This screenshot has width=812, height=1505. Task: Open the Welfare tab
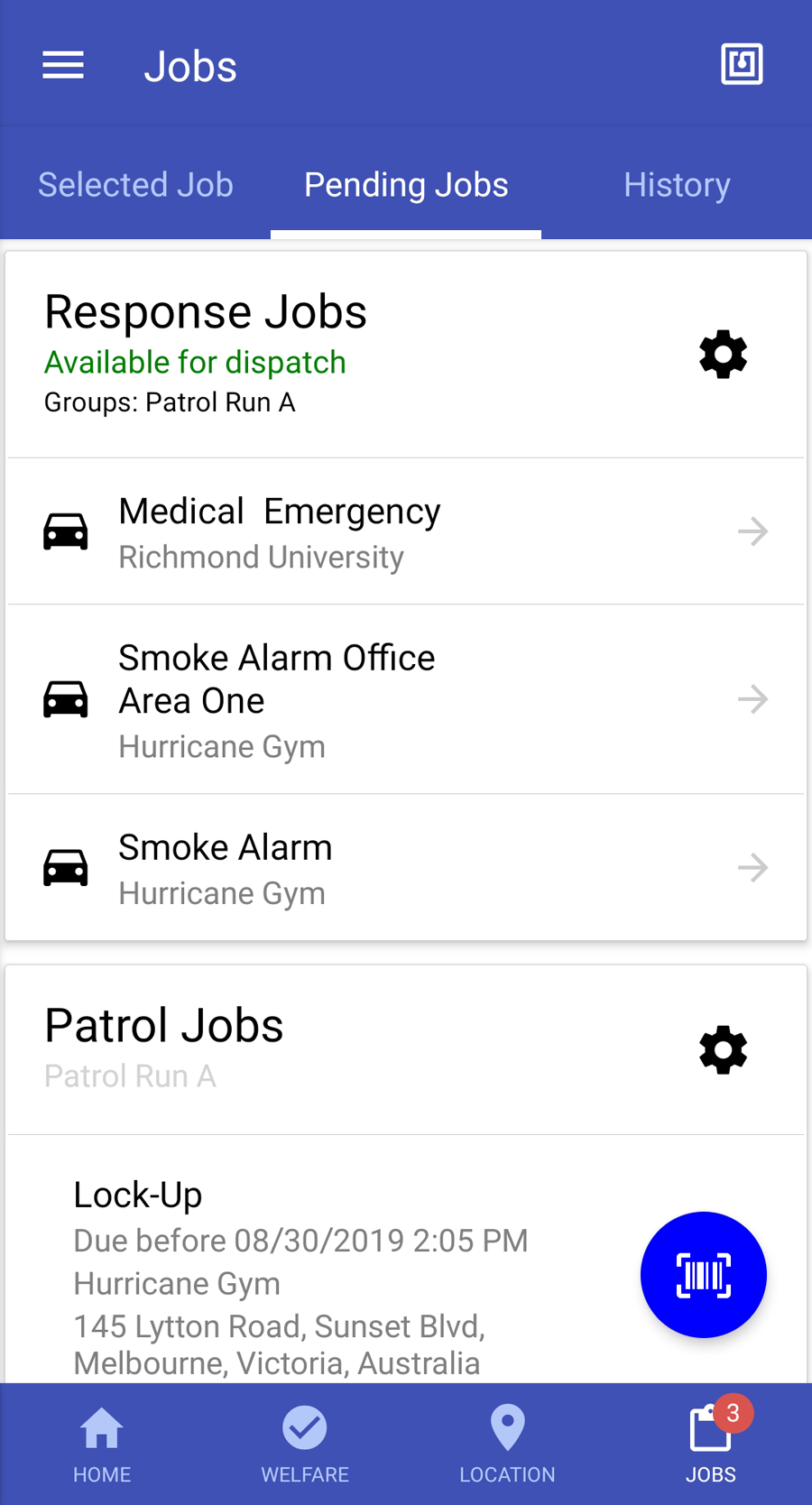point(305,1444)
